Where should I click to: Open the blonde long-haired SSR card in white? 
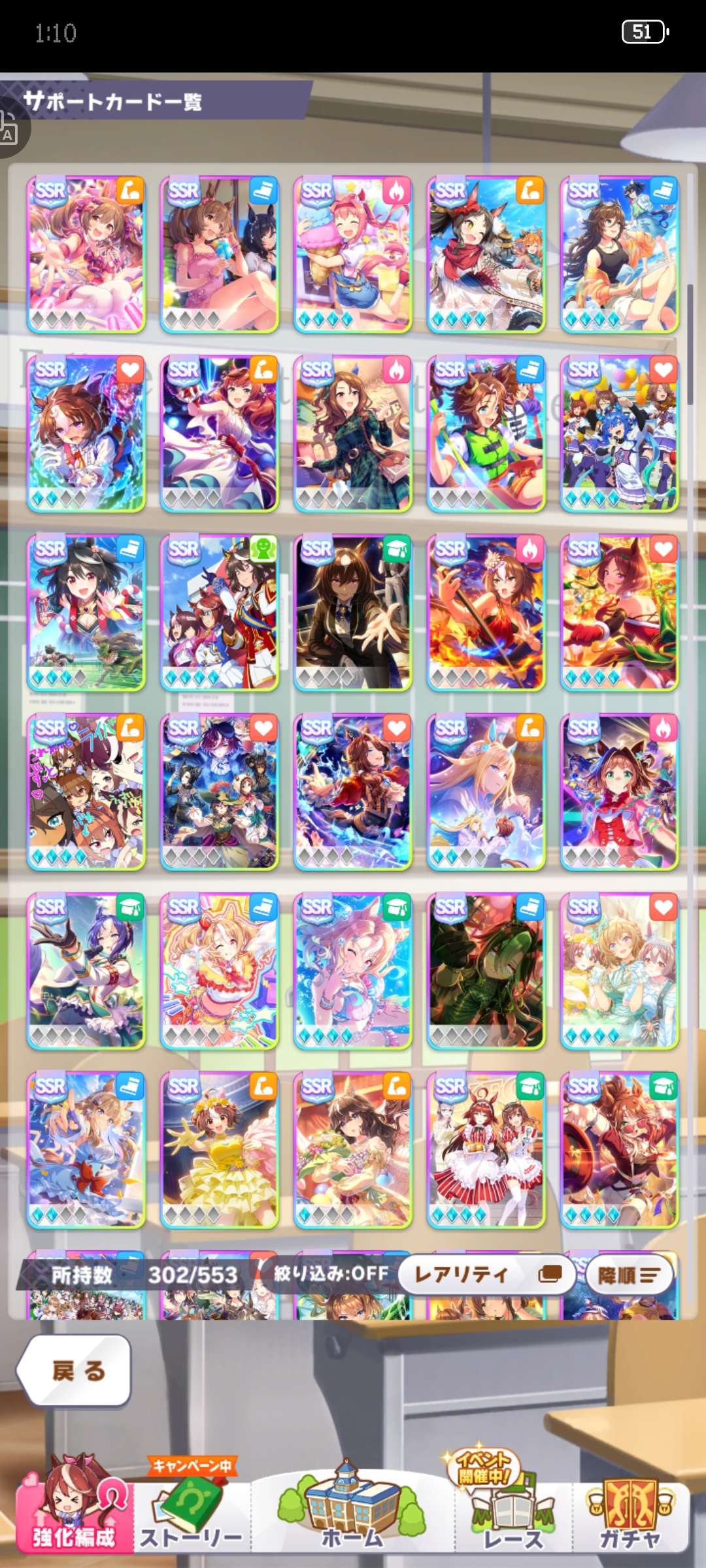pyautogui.click(x=486, y=791)
